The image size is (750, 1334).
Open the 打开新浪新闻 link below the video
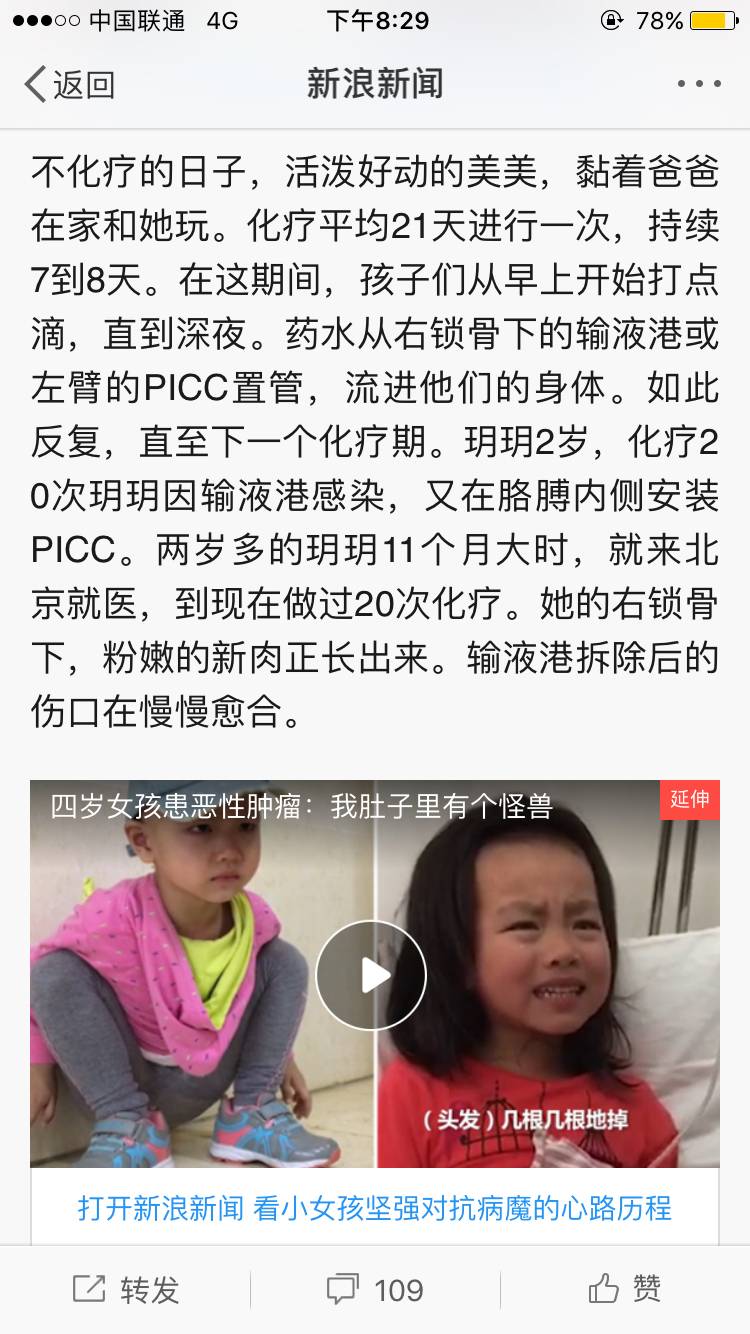[374, 1207]
